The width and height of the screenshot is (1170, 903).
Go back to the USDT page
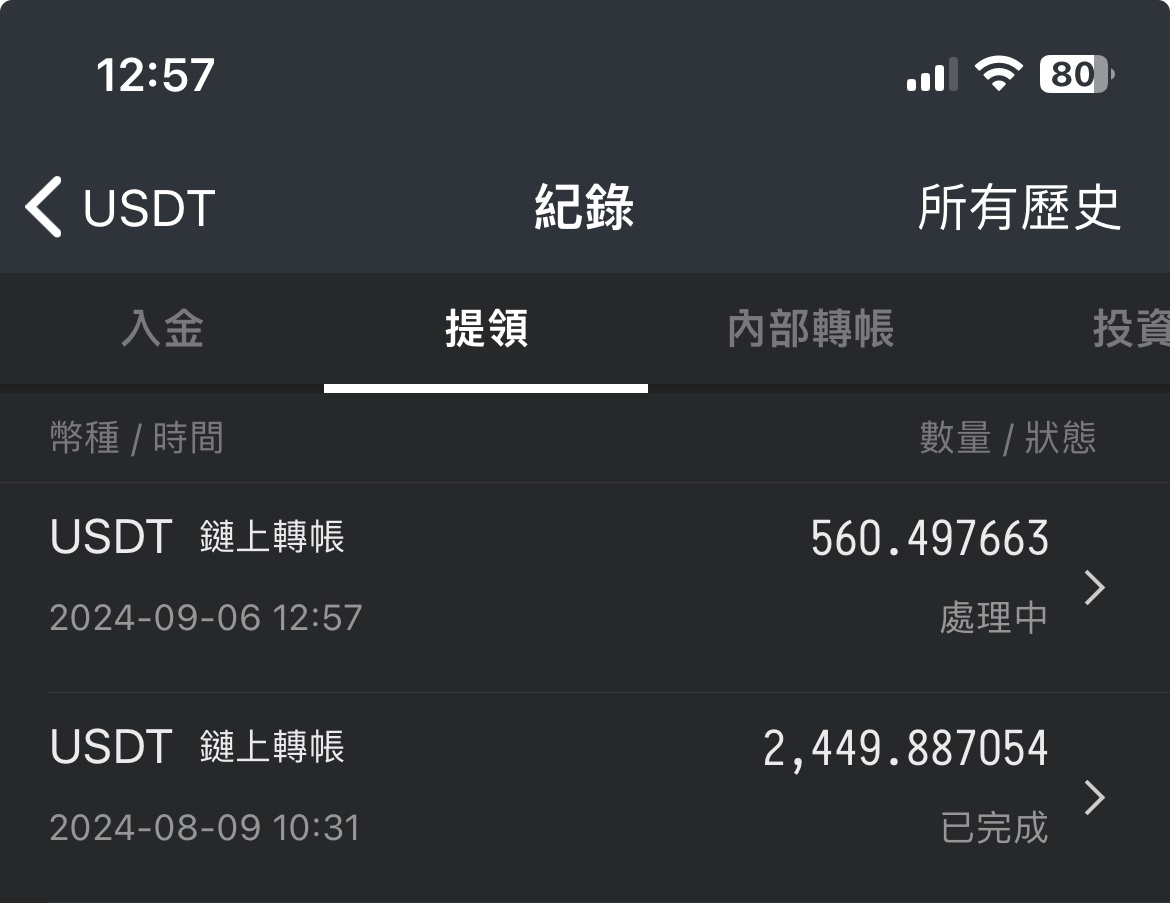pos(120,208)
